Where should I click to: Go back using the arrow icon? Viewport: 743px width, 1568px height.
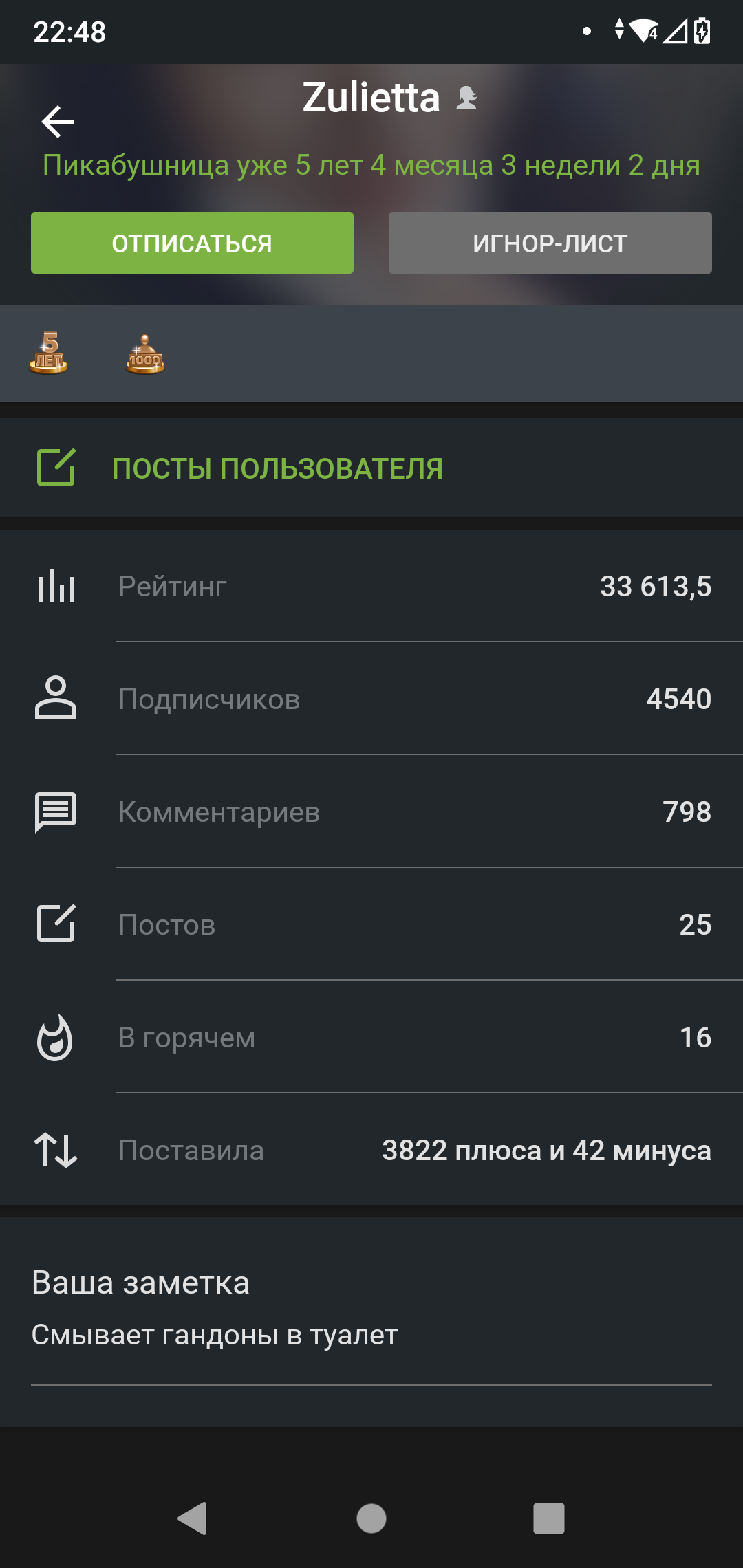(58, 122)
